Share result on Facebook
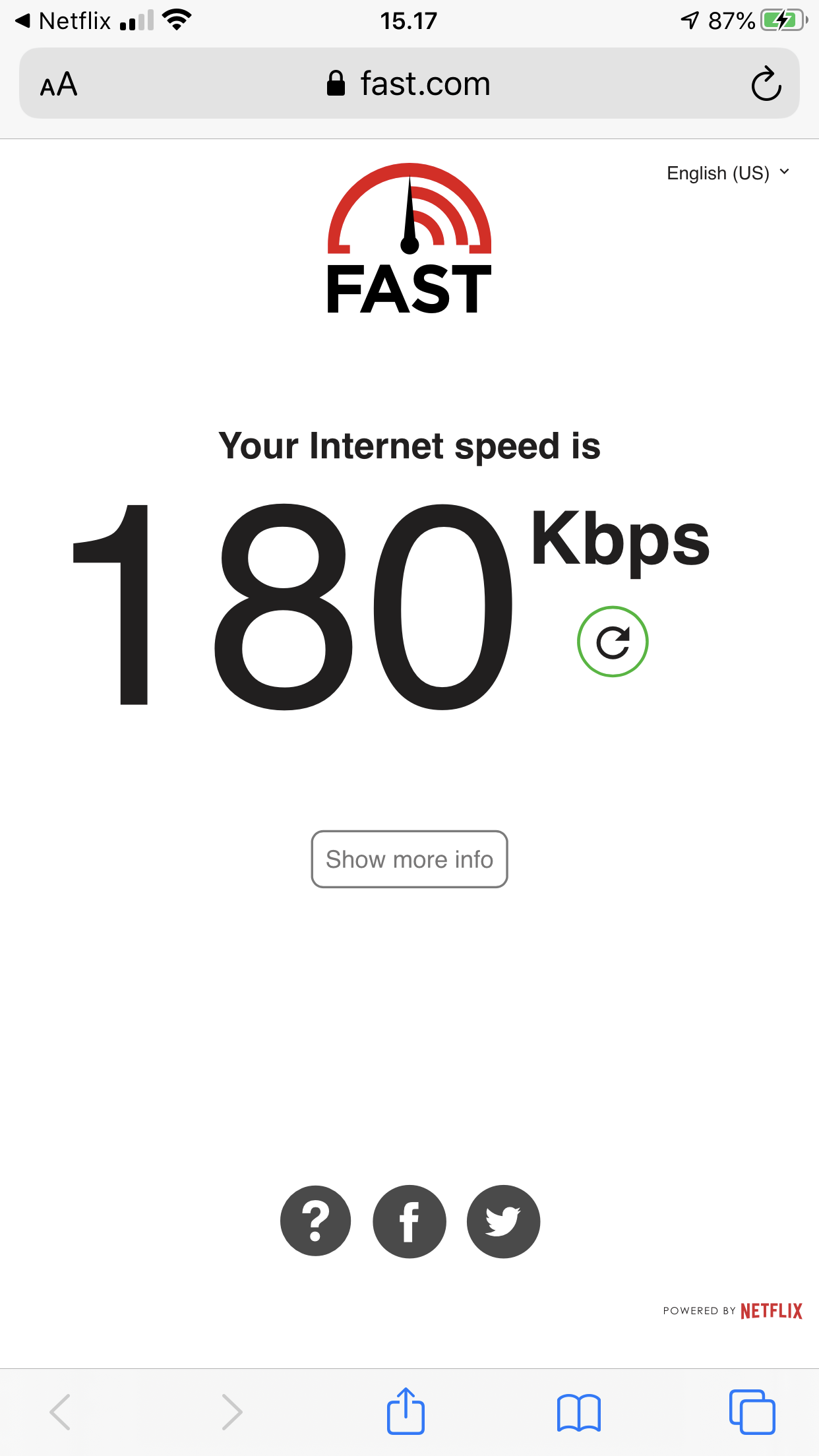 point(409,1221)
